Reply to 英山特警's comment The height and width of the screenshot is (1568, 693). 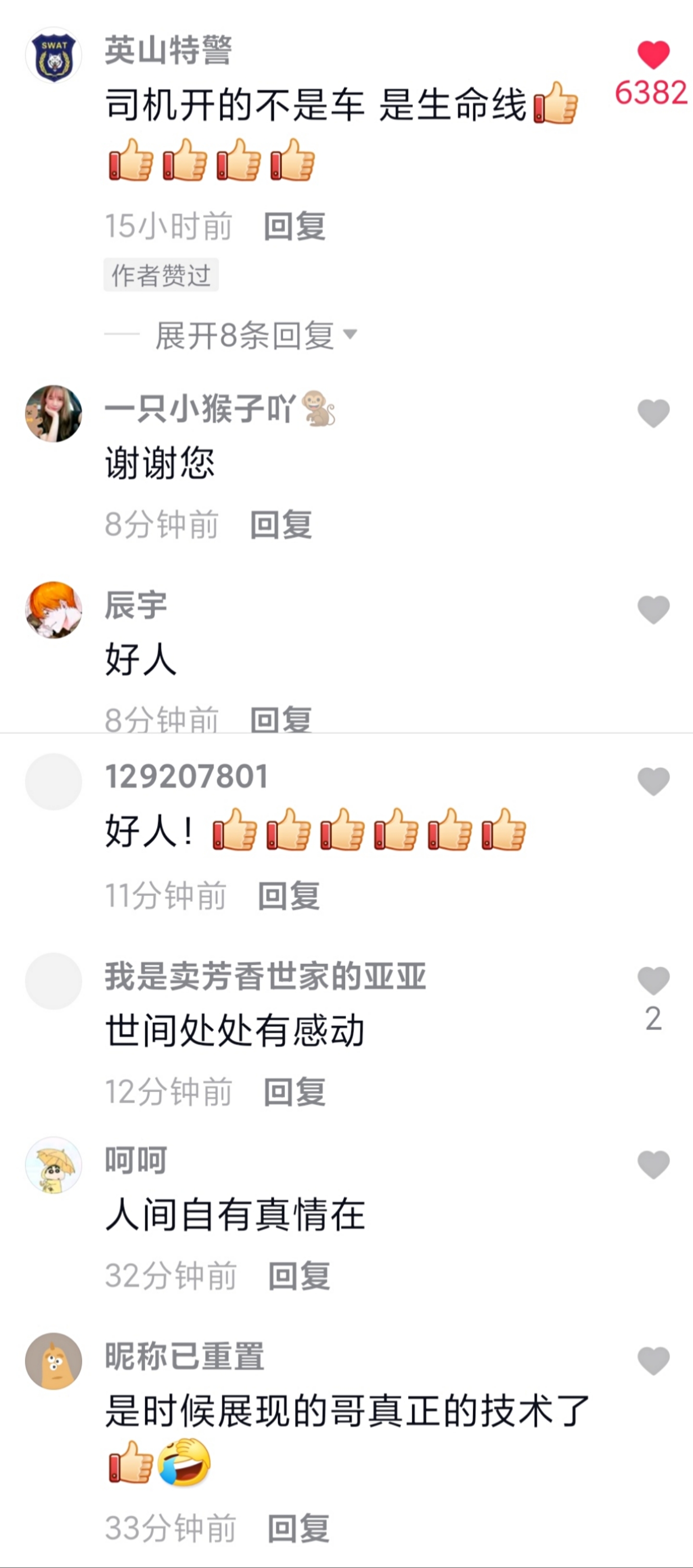point(295,226)
